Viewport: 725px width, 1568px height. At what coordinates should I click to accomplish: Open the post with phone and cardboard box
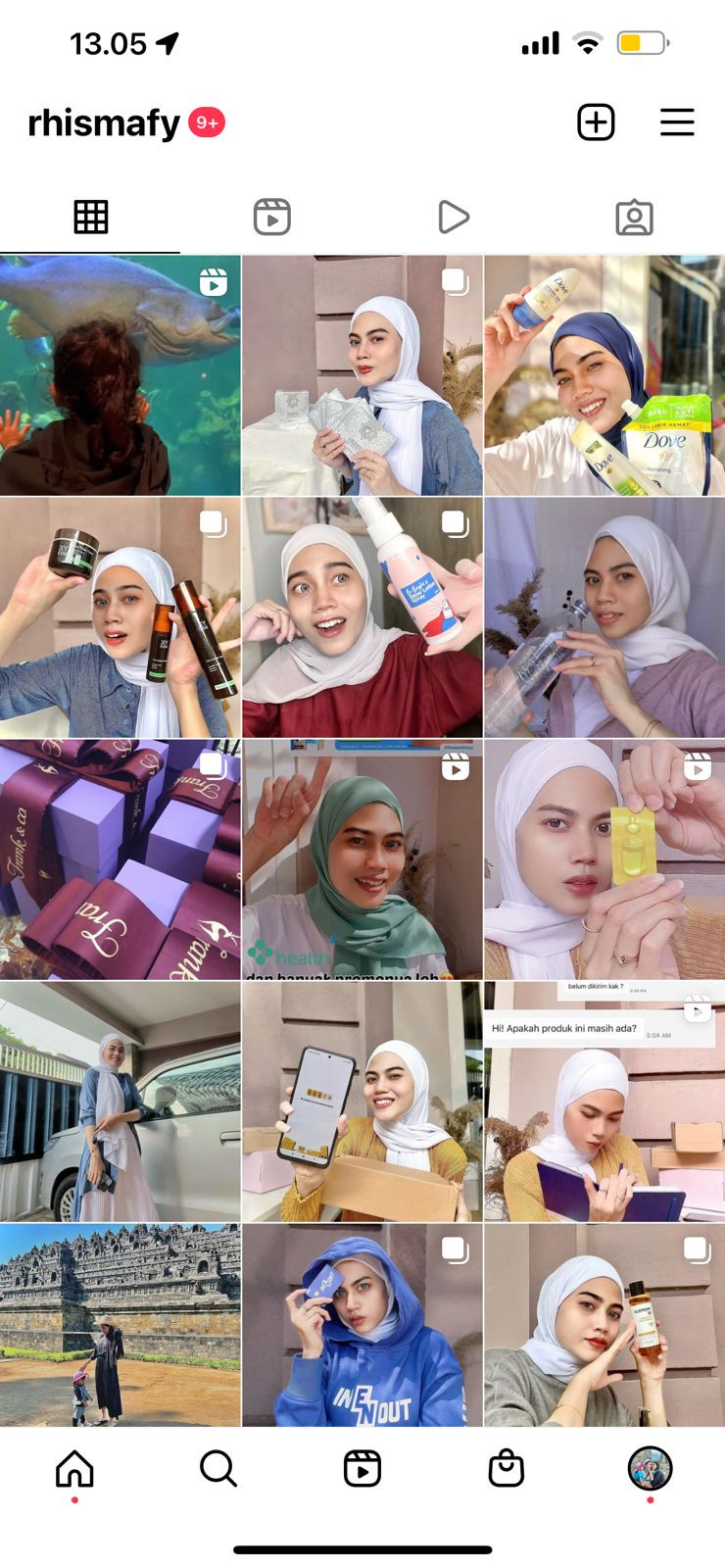[362, 1102]
